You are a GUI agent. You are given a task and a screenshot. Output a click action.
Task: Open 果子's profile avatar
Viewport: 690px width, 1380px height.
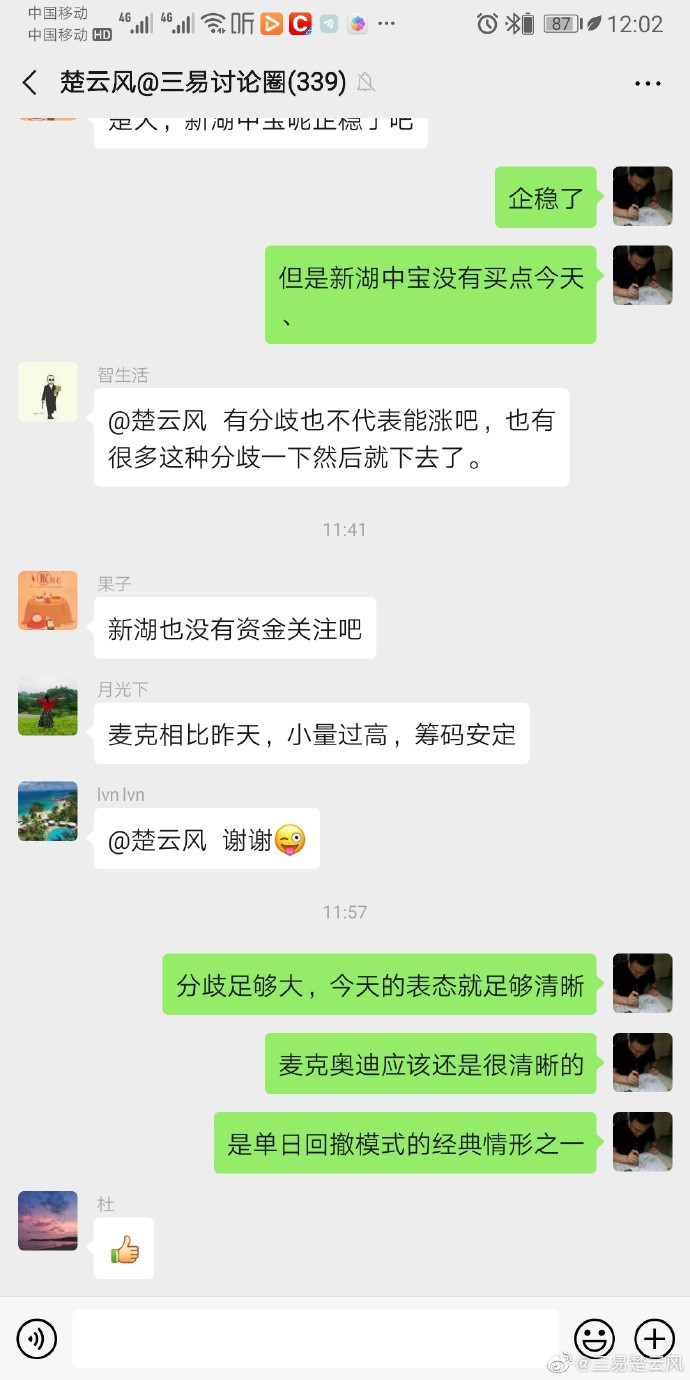[47, 600]
